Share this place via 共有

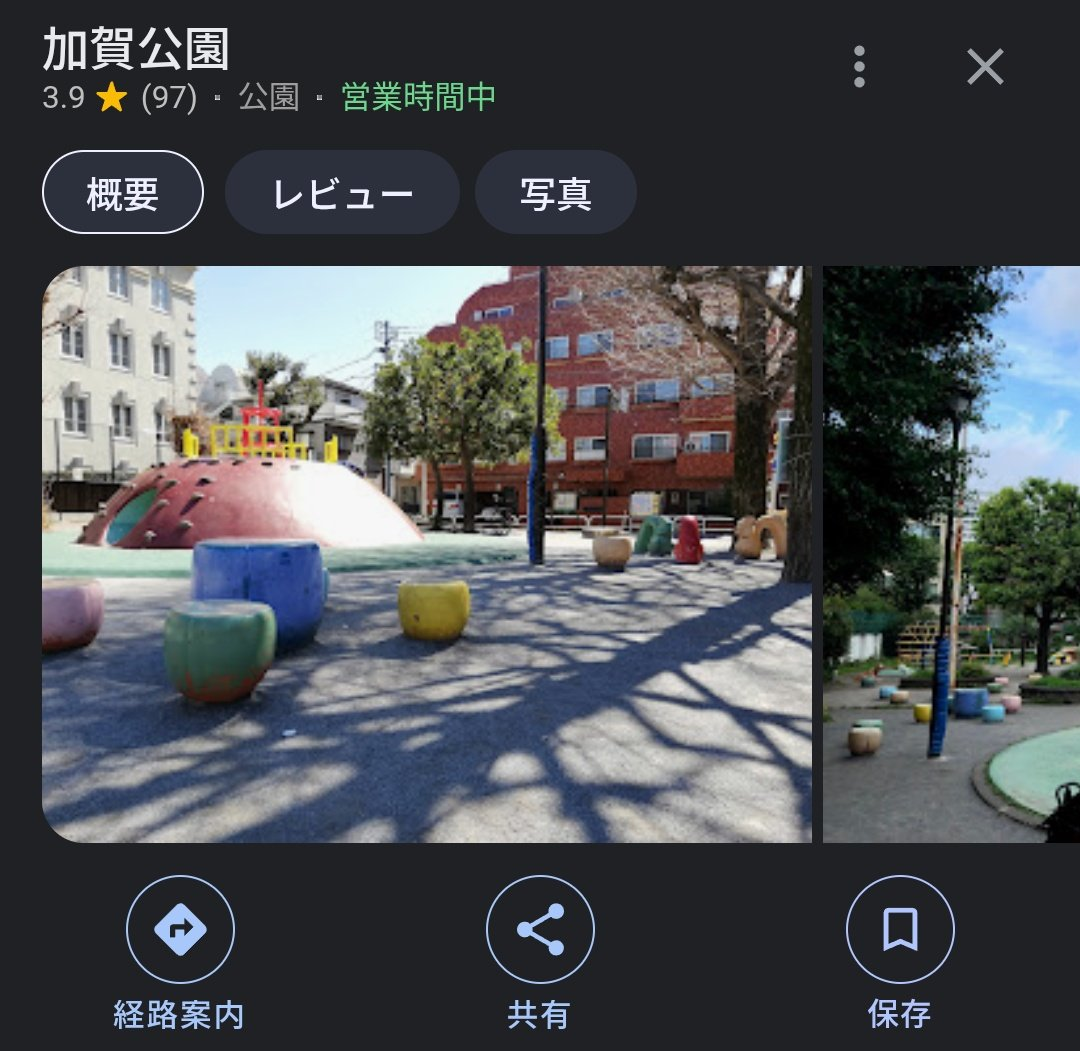coord(540,930)
